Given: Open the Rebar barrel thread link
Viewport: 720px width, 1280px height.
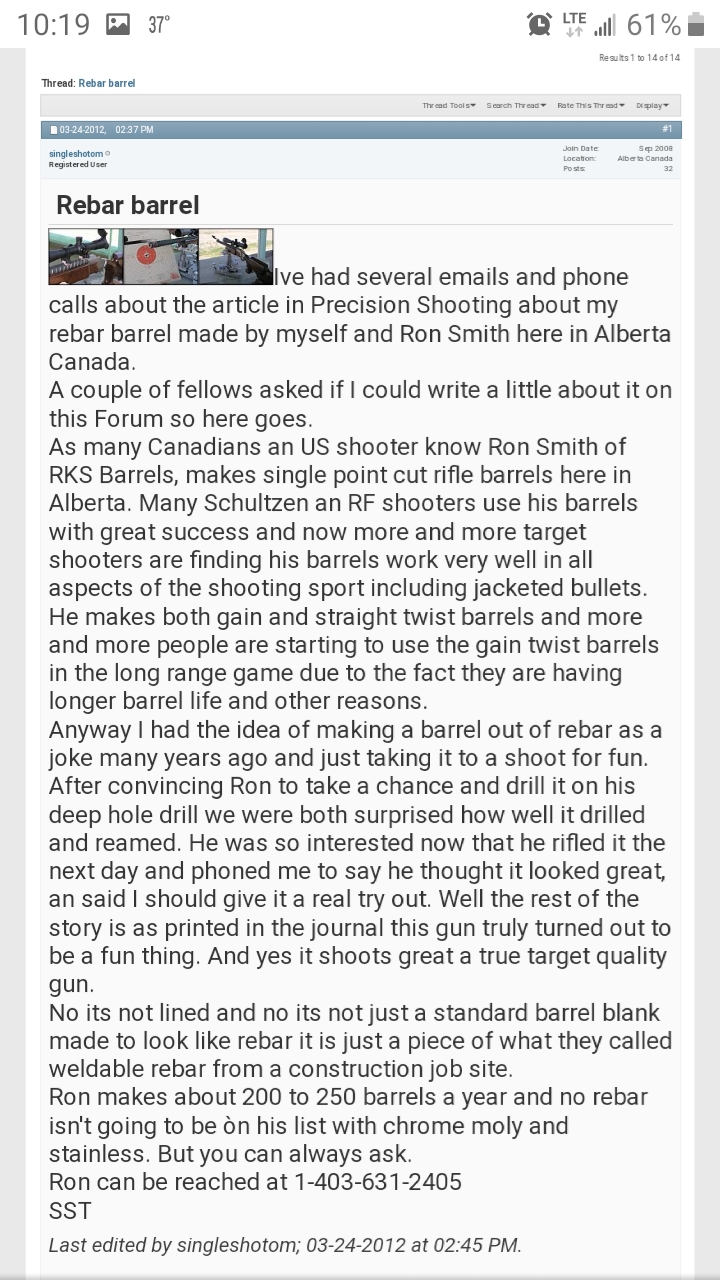Looking at the screenshot, I should pyautogui.click(x=107, y=83).
